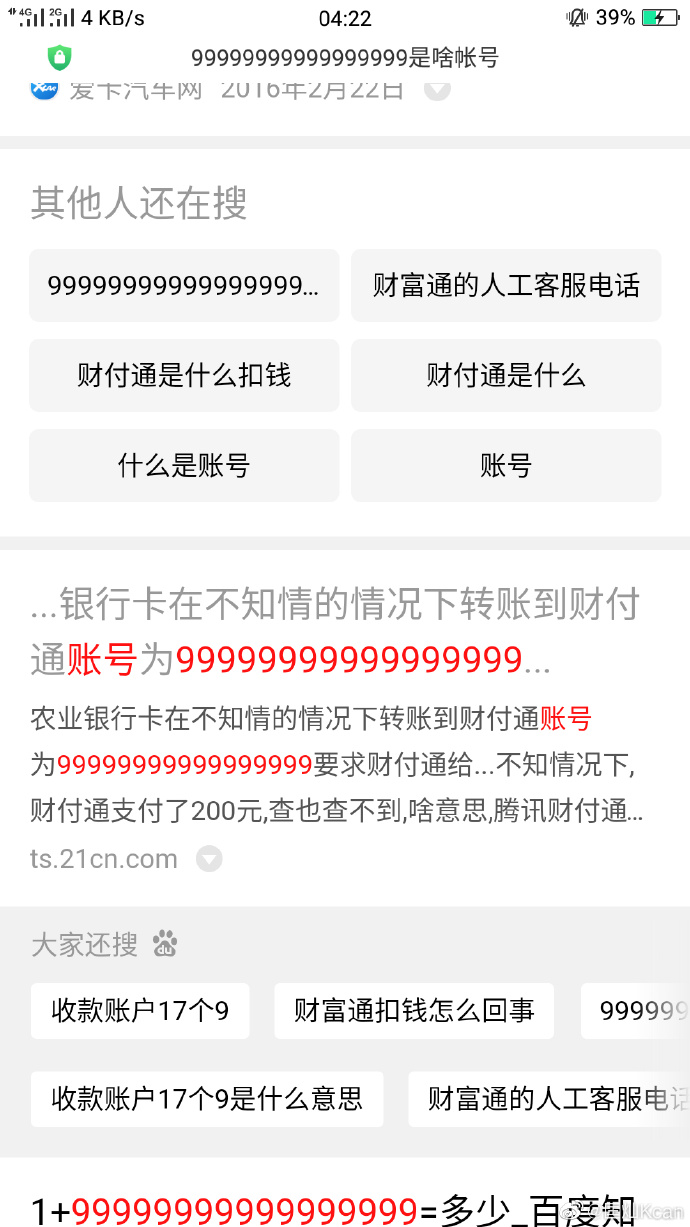The width and height of the screenshot is (690, 1227).
Task: Search 收款账户17个9 from 大家还搜
Action: coord(140,1011)
